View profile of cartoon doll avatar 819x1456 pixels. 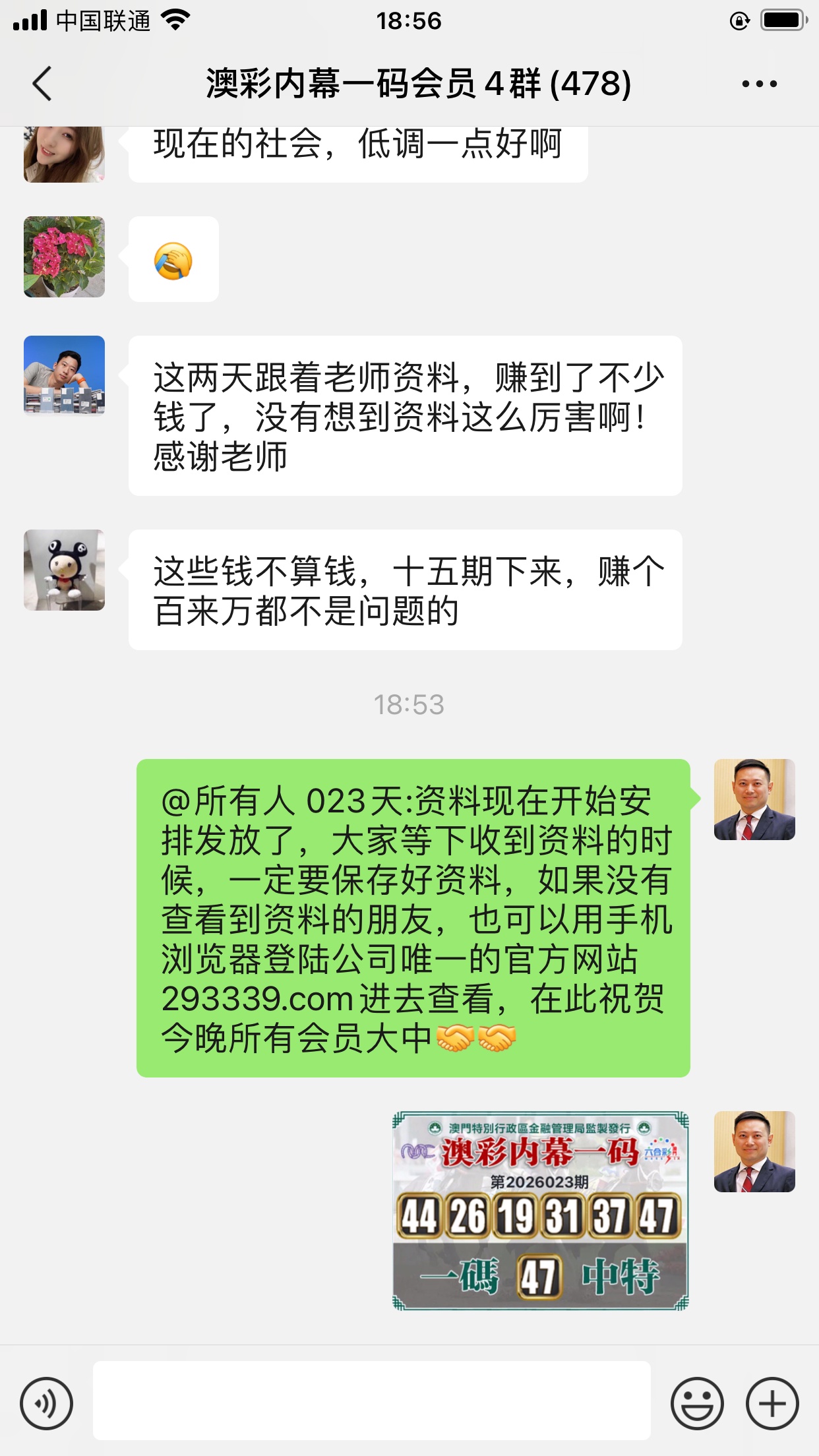click(64, 570)
